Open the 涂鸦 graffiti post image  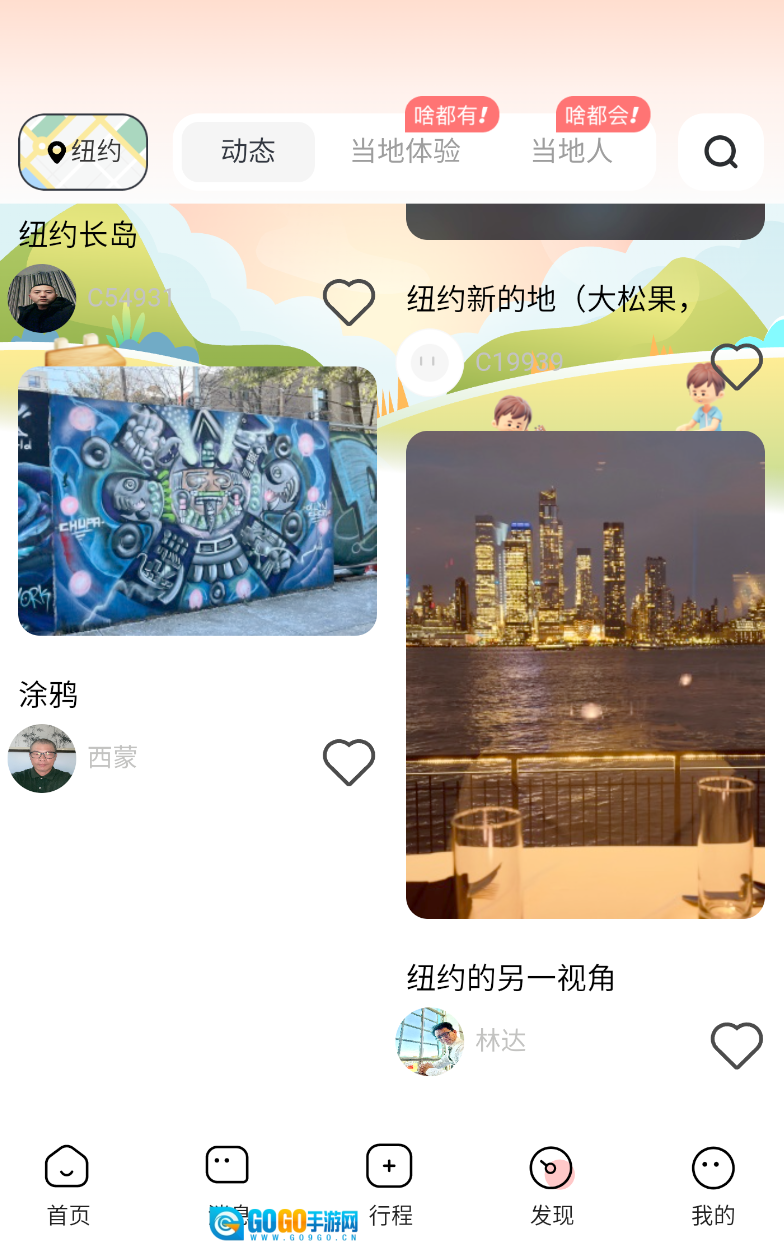click(x=198, y=501)
